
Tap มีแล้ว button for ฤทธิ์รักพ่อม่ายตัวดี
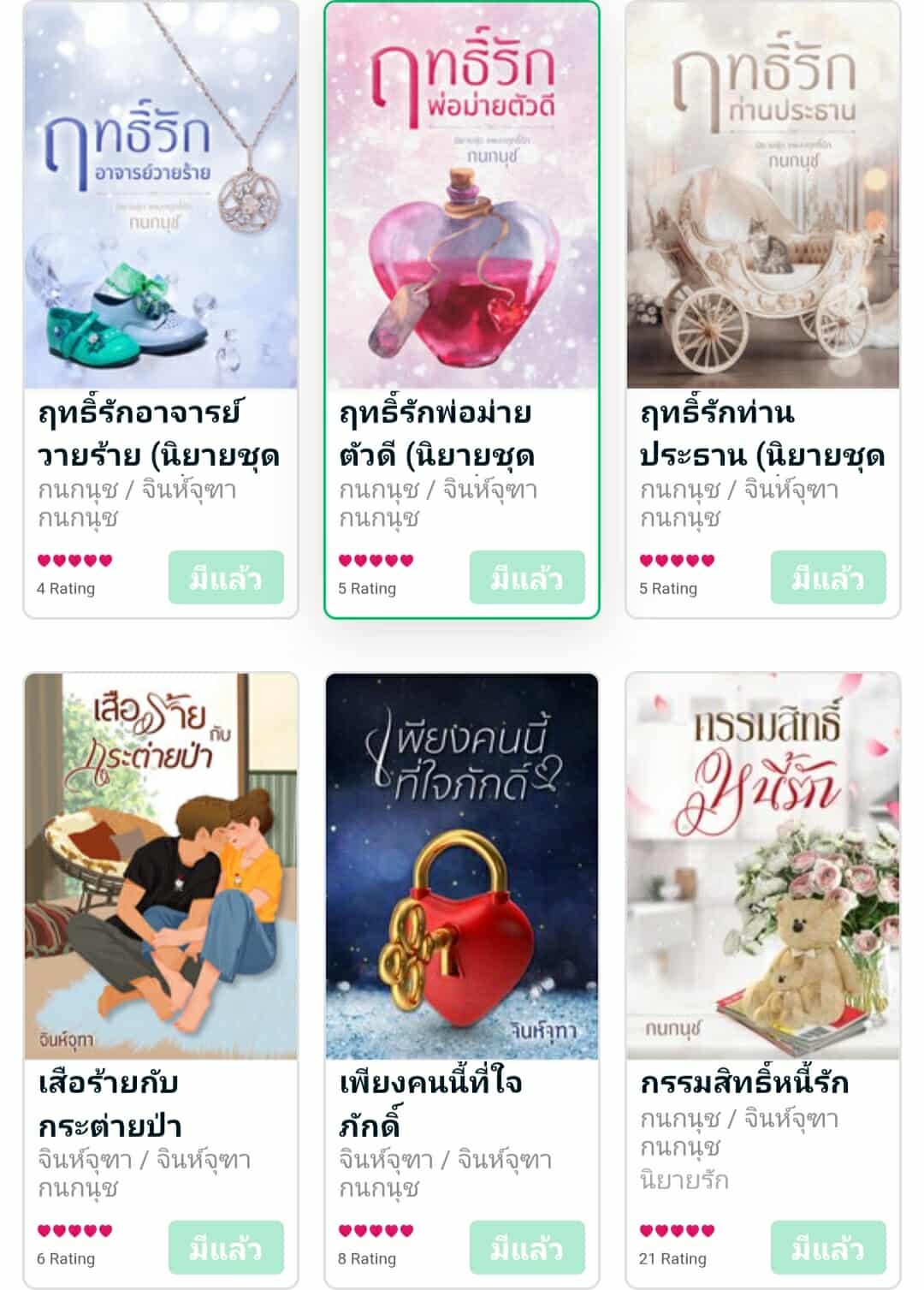tap(527, 578)
